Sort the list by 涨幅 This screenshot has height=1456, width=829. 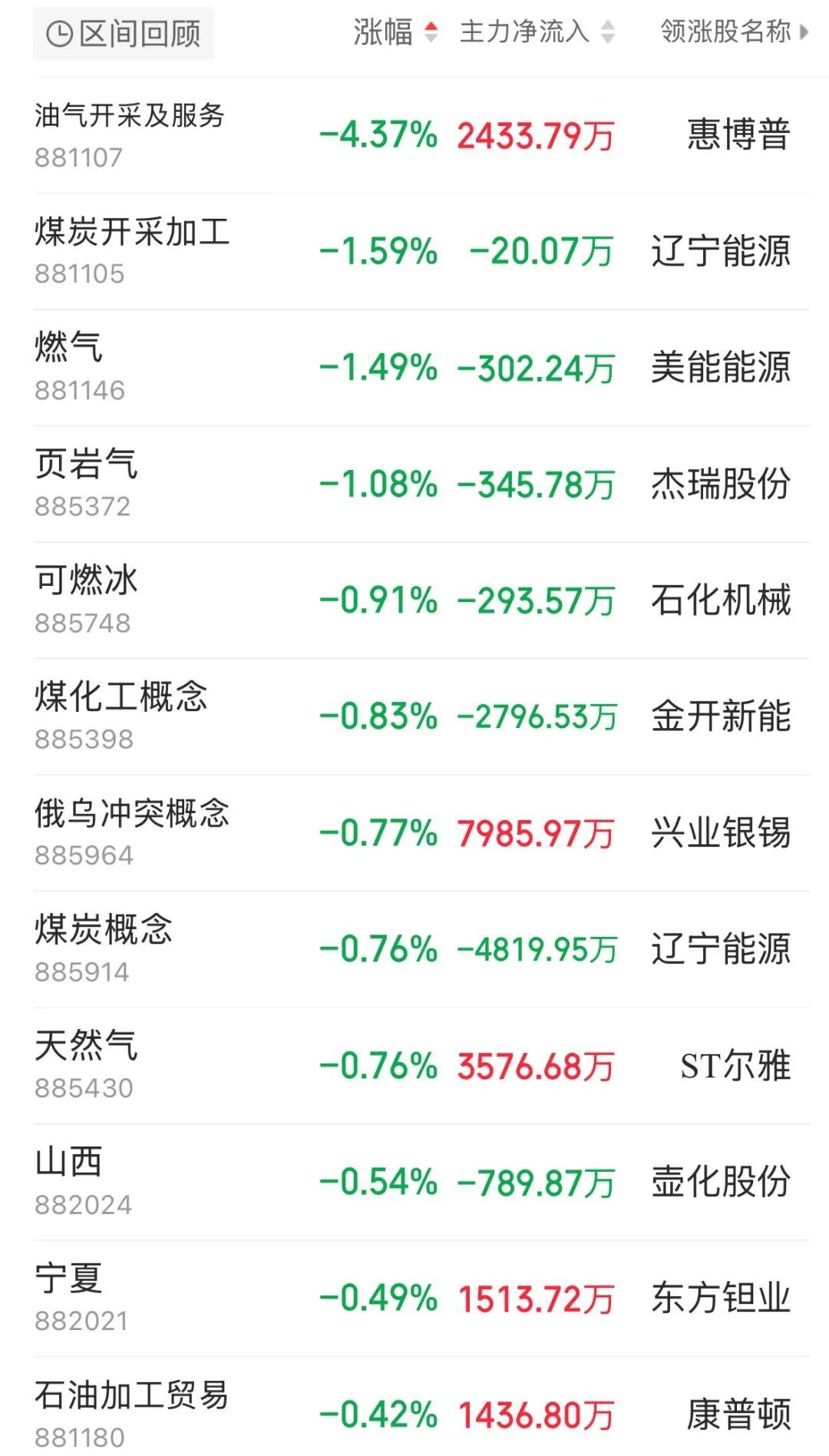395,32
